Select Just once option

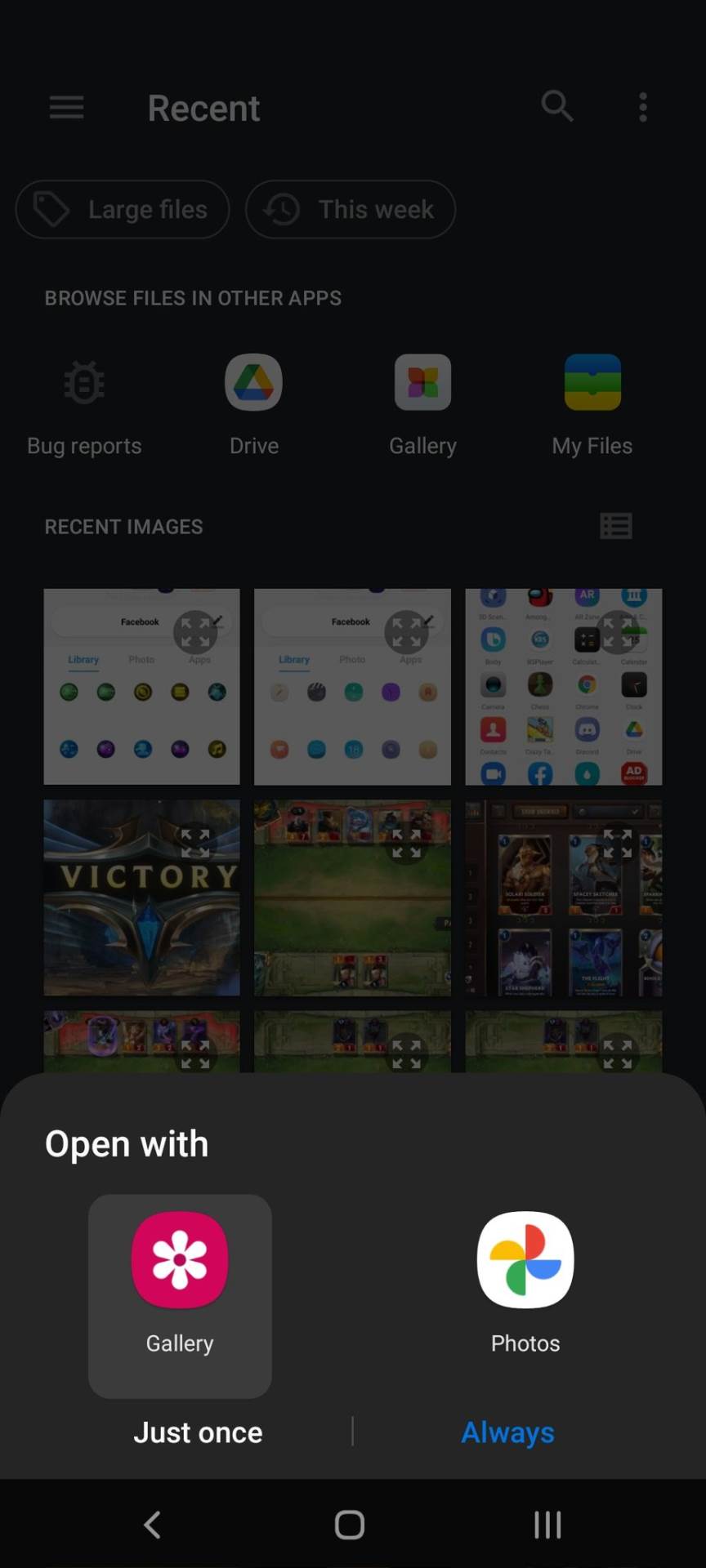coord(198,1432)
